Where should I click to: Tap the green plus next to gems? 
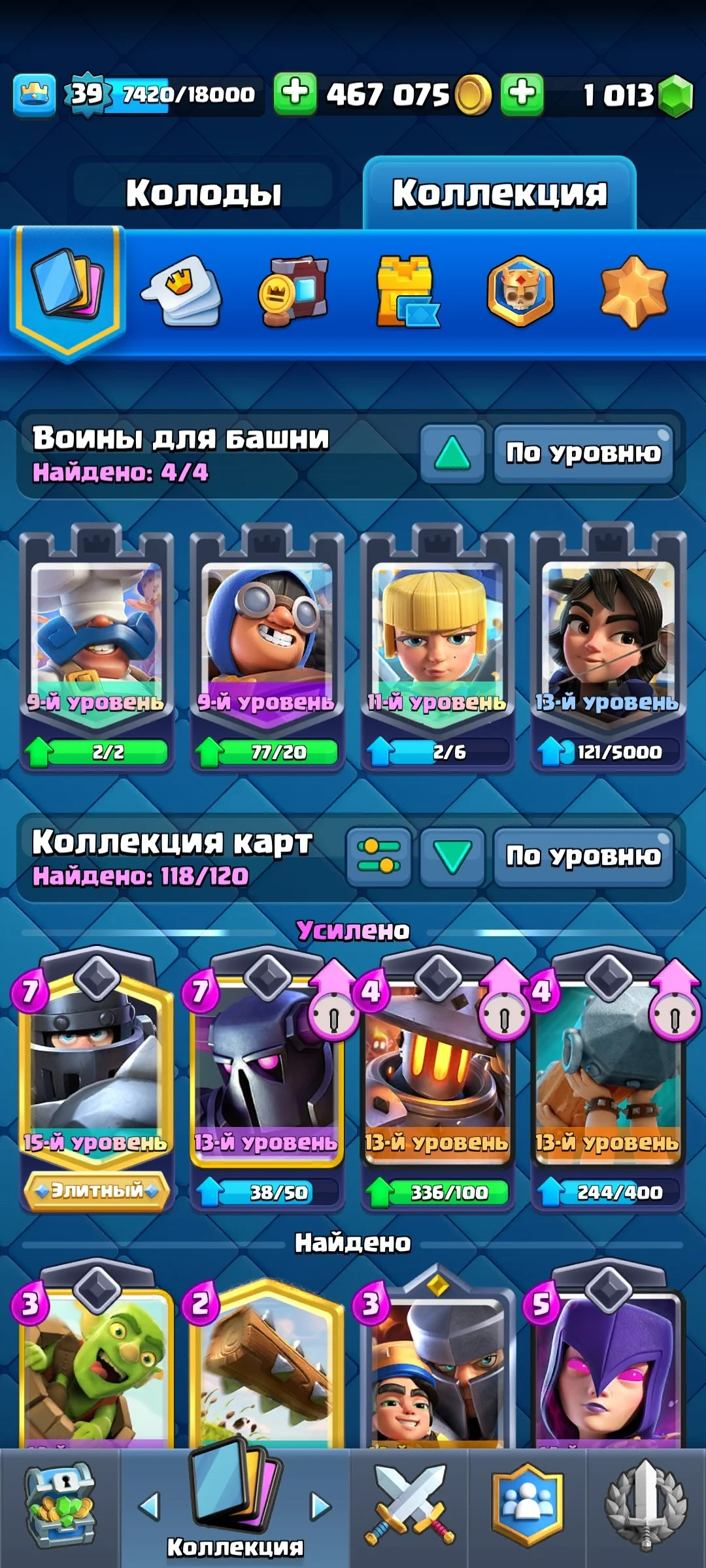click(522, 93)
